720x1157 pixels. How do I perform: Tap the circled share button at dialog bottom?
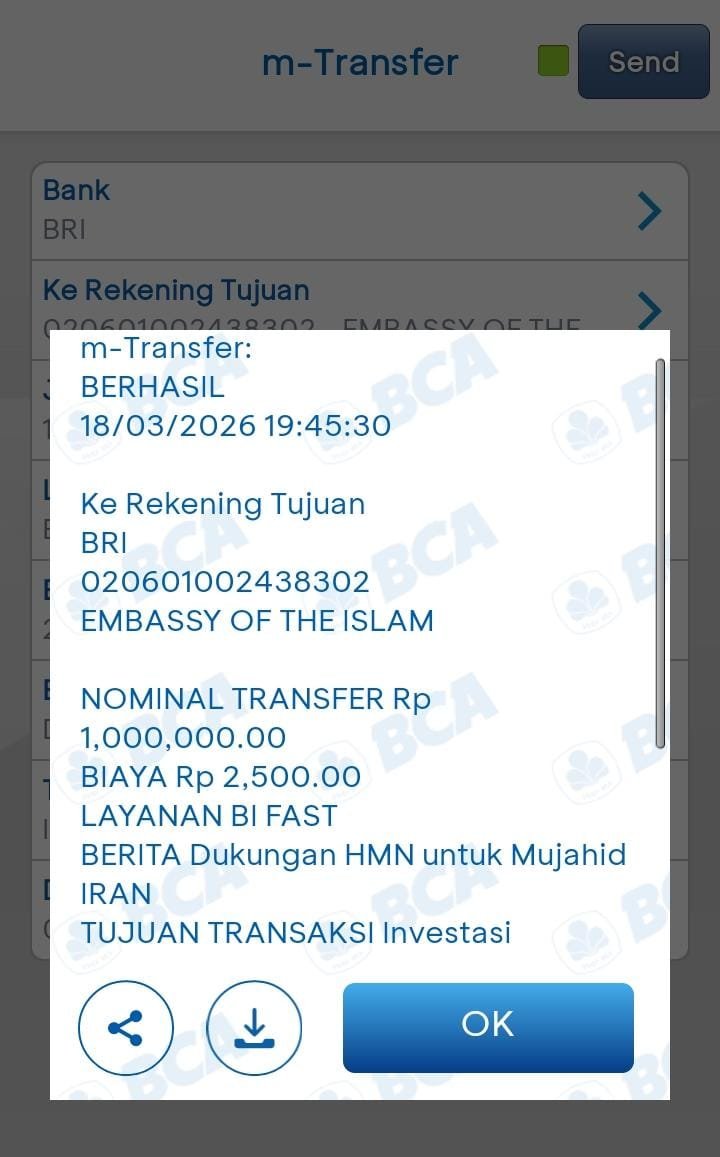125,1027
